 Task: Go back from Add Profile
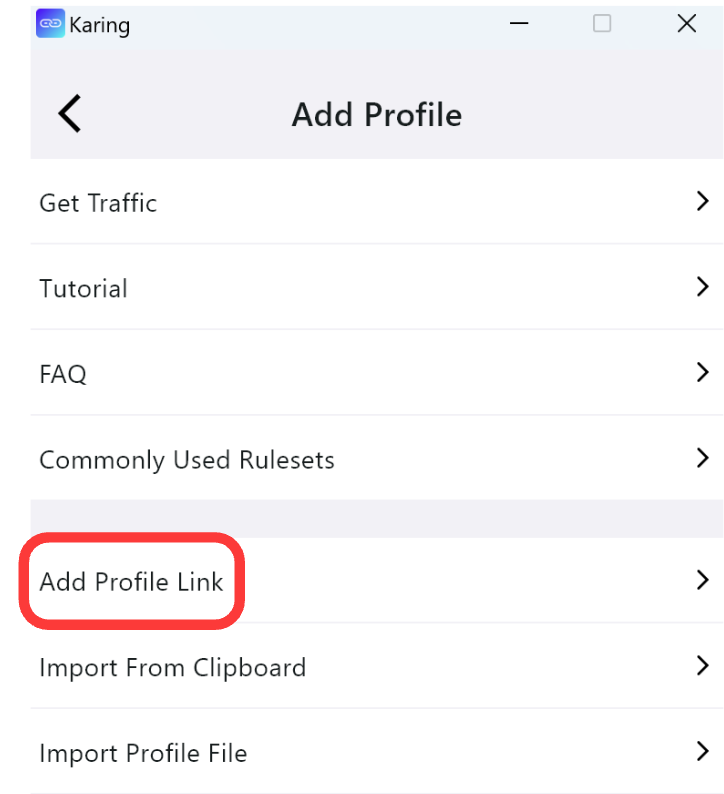pos(69,114)
